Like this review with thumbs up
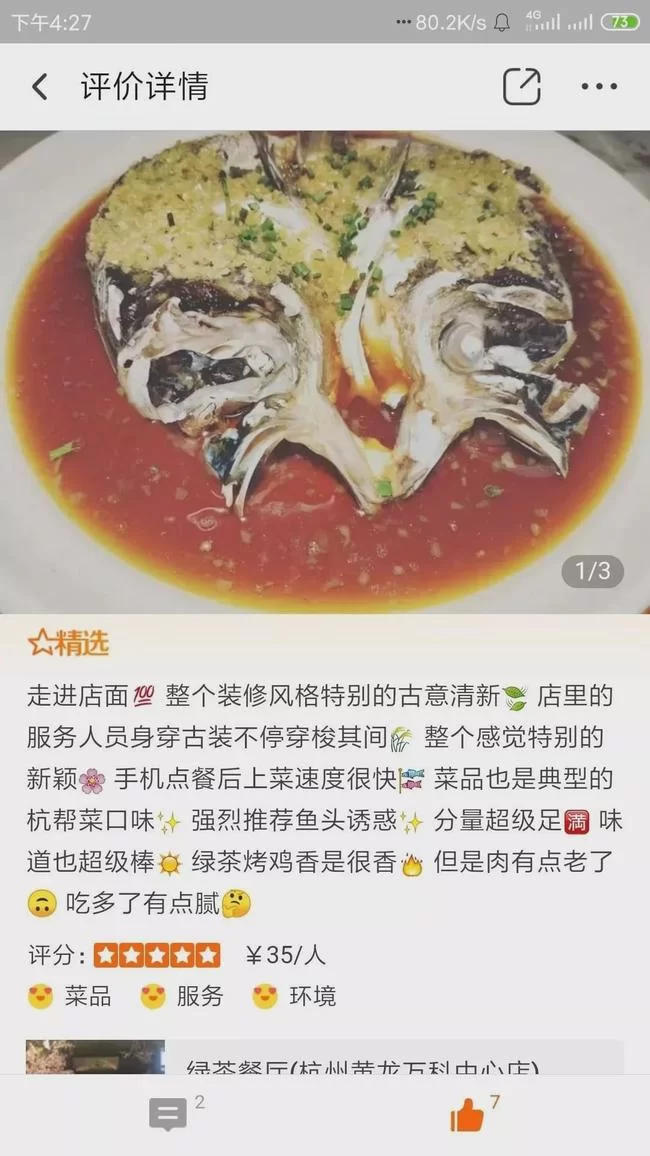Image resolution: width=650 pixels, height=1156 pixels. point(467,1115)
